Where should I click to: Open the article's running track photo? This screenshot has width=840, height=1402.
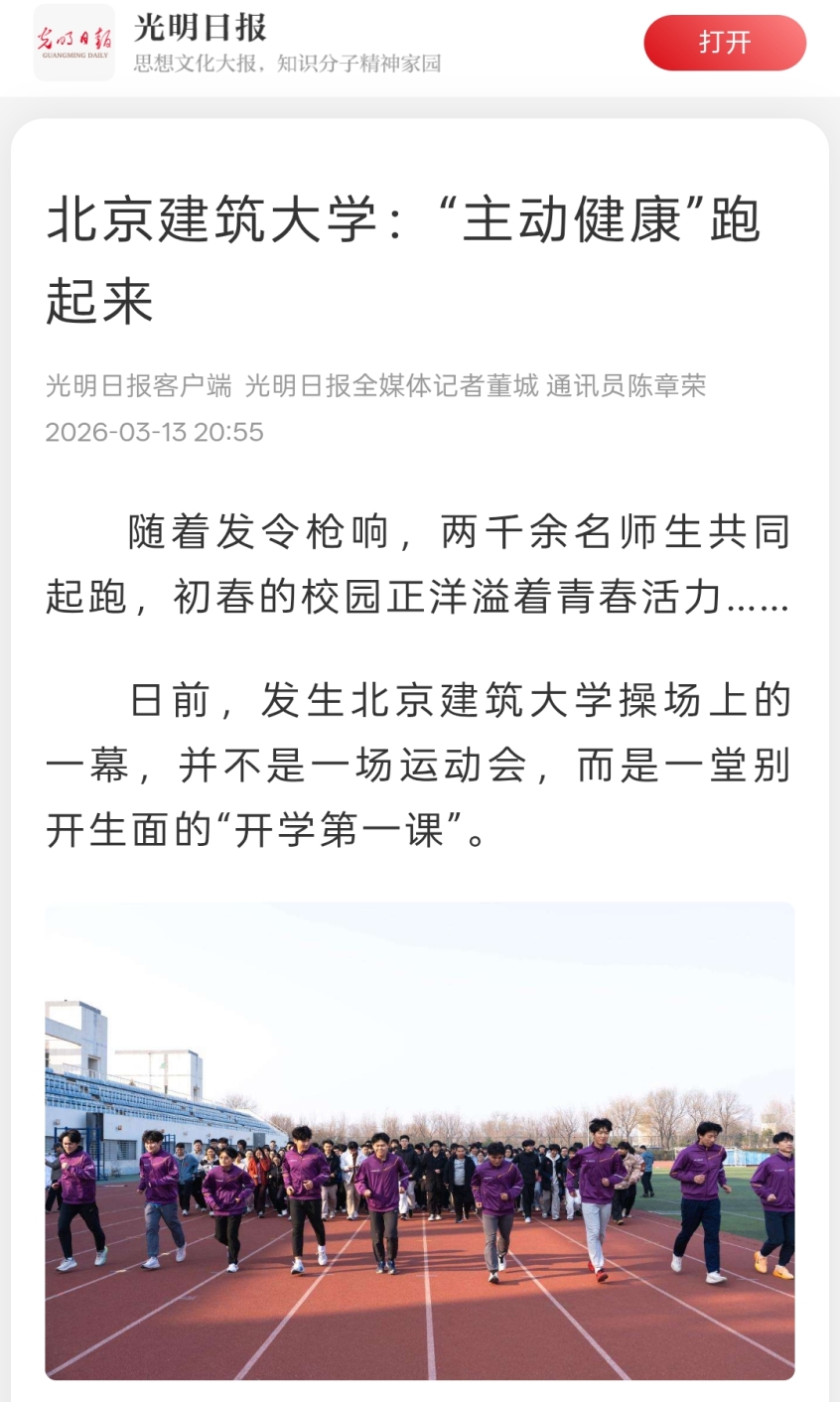click(419, 1140)
